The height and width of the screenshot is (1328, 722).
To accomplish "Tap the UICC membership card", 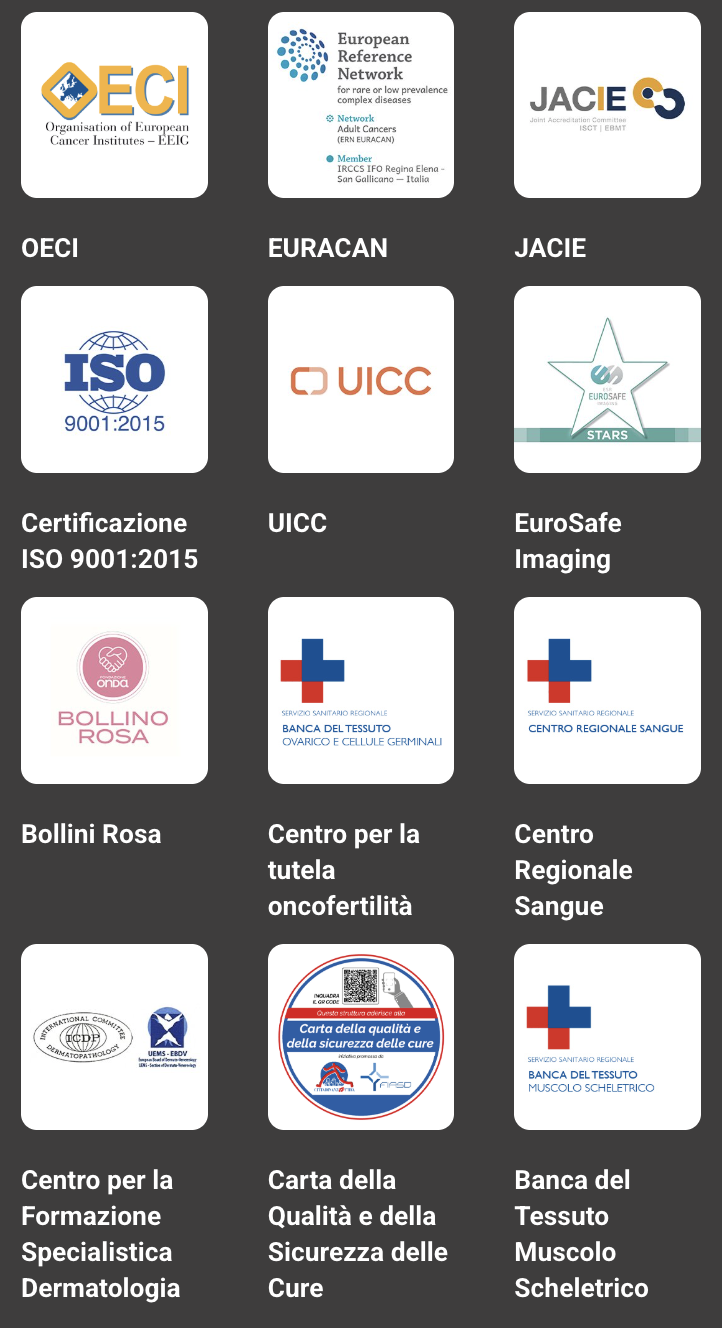I will point(361,379).
